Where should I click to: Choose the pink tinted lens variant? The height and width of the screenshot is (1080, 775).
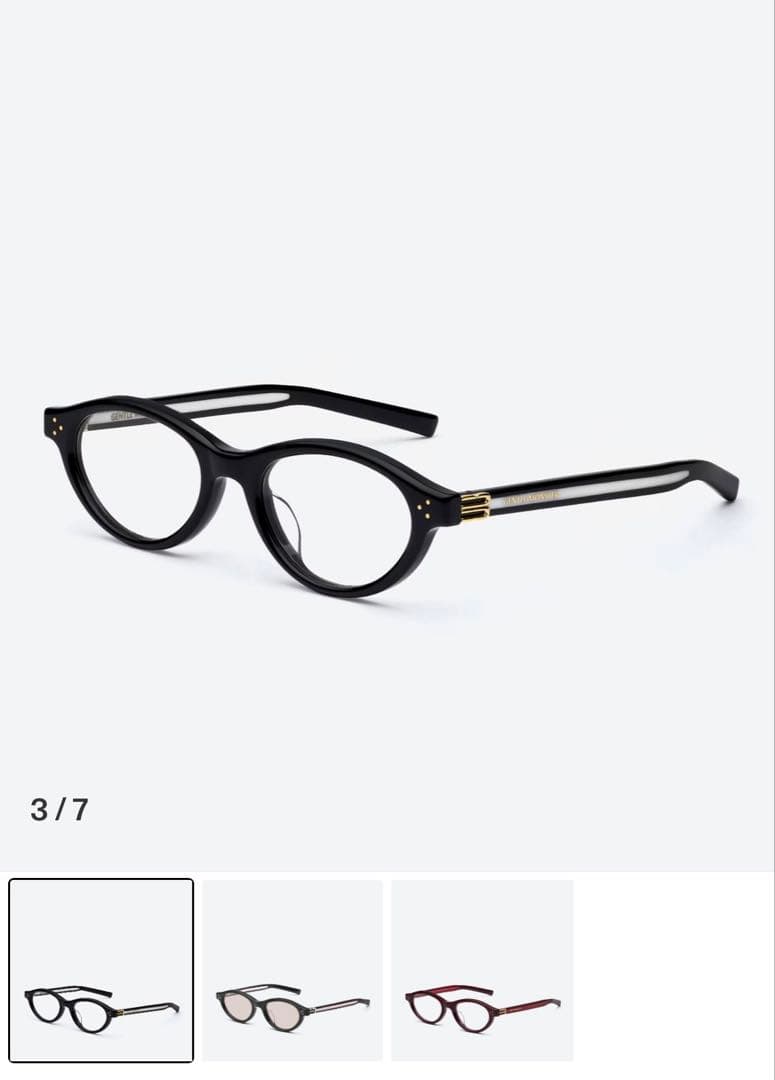point(292,970)
